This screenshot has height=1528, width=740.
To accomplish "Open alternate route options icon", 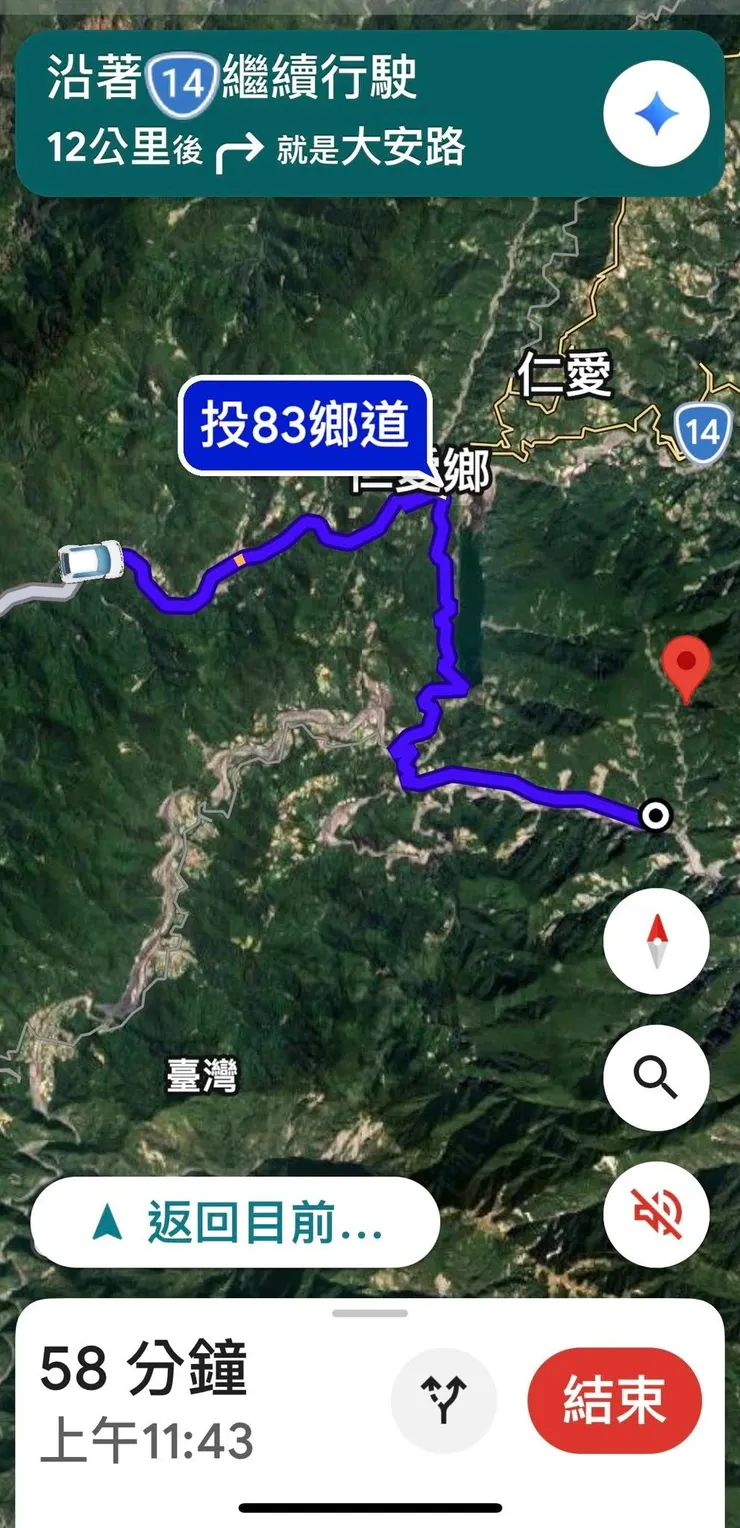I will [x=443, y=1399].
